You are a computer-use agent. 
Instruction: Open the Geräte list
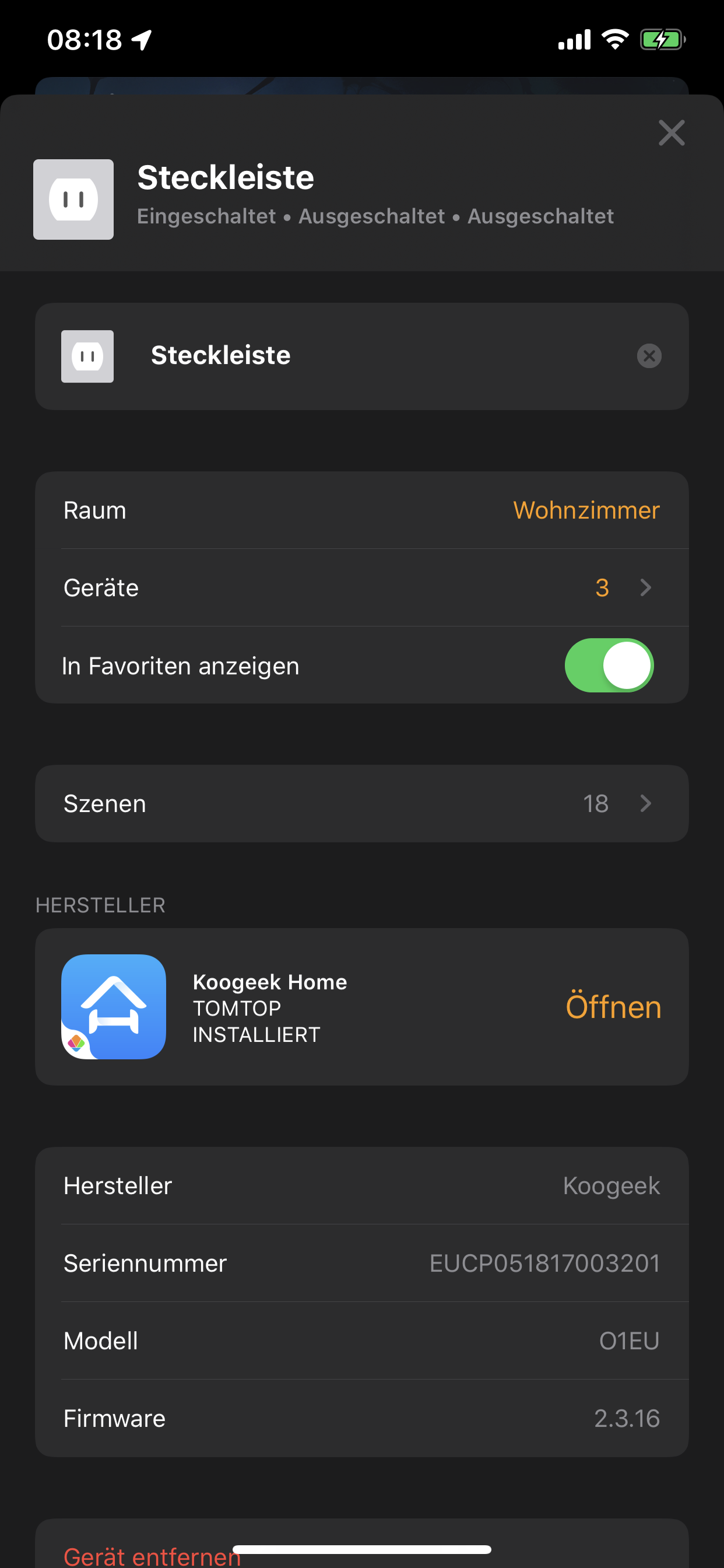361,588
